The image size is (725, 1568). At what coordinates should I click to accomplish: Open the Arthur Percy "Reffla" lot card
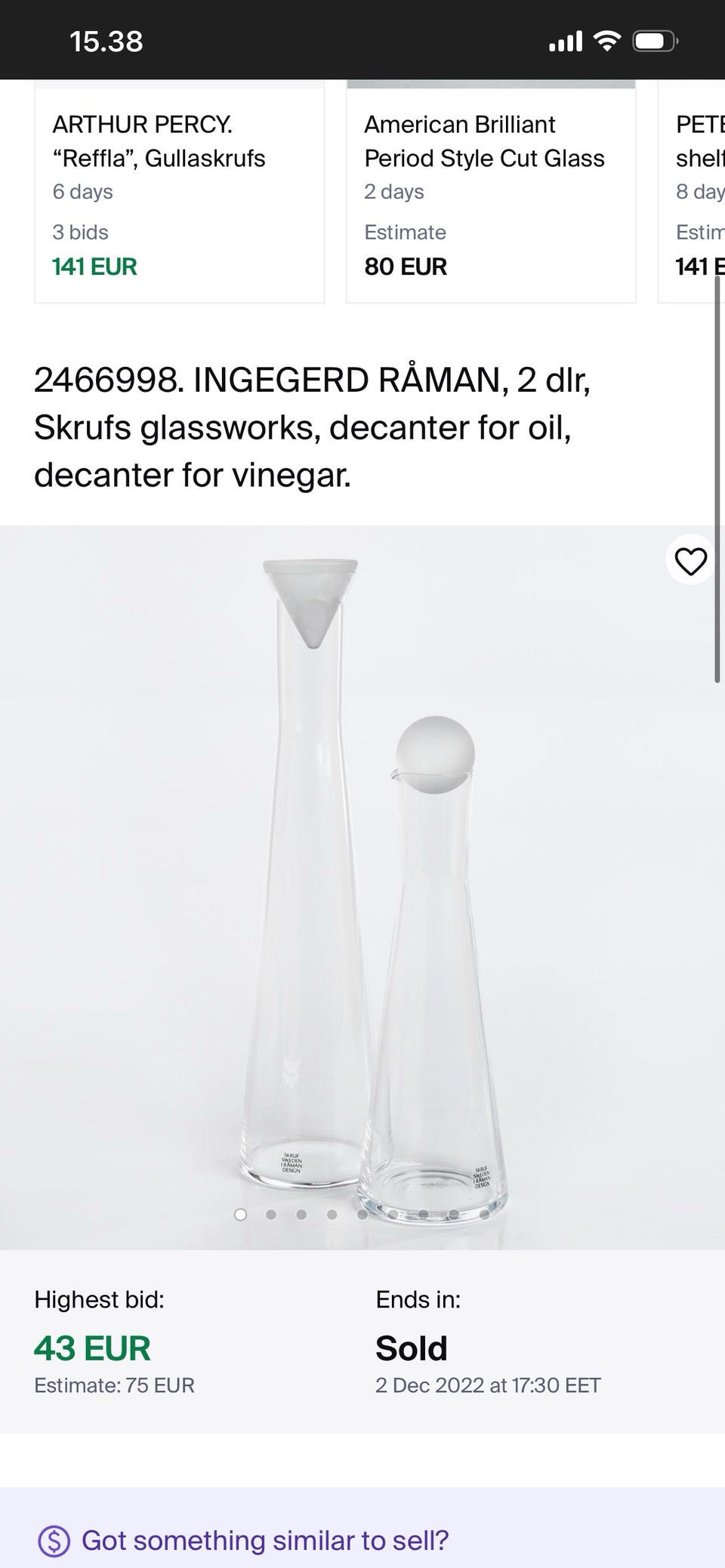pyautogui.click(x=180, y=193)
